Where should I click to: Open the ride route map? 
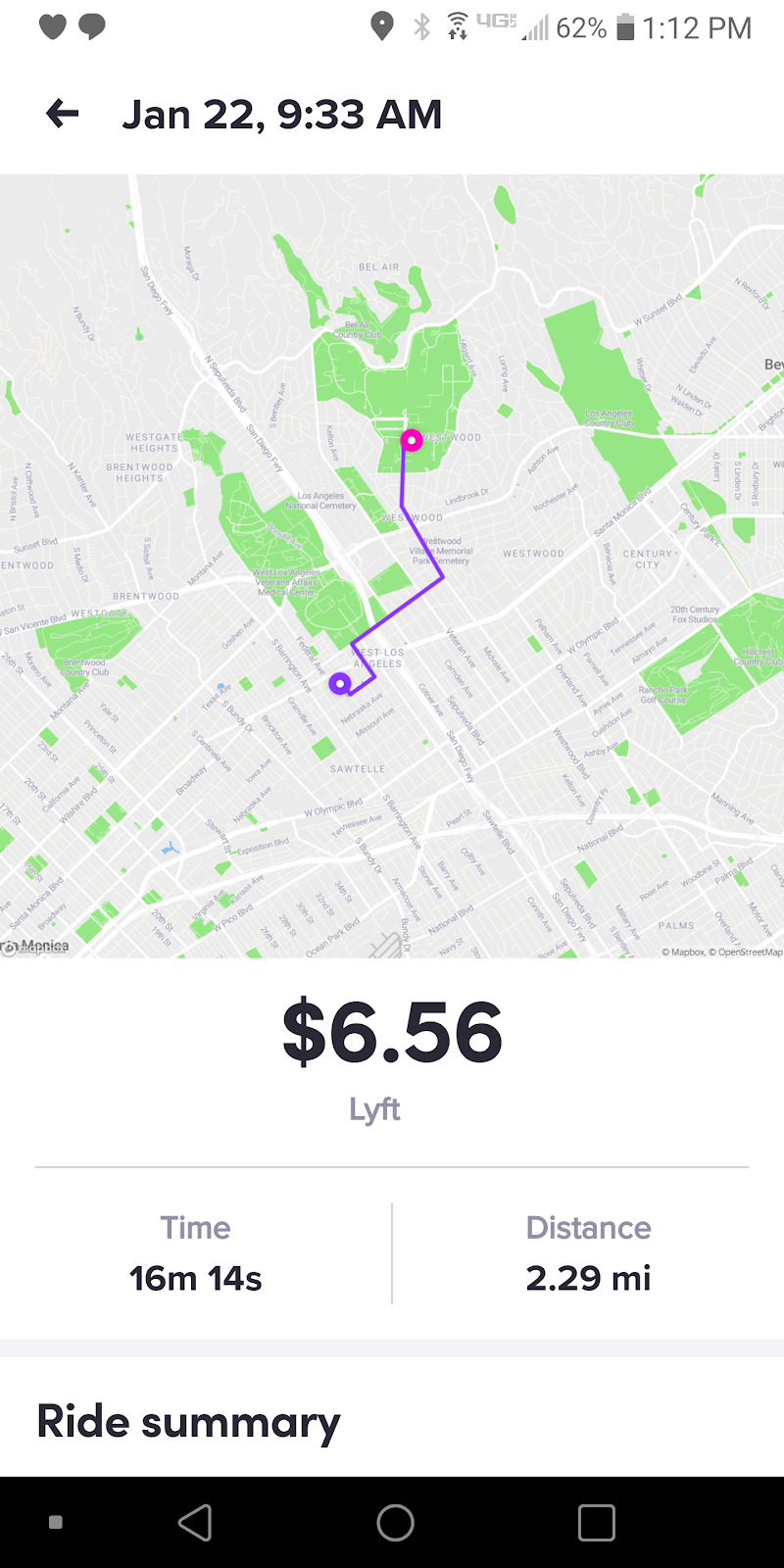tap(392, 565)
